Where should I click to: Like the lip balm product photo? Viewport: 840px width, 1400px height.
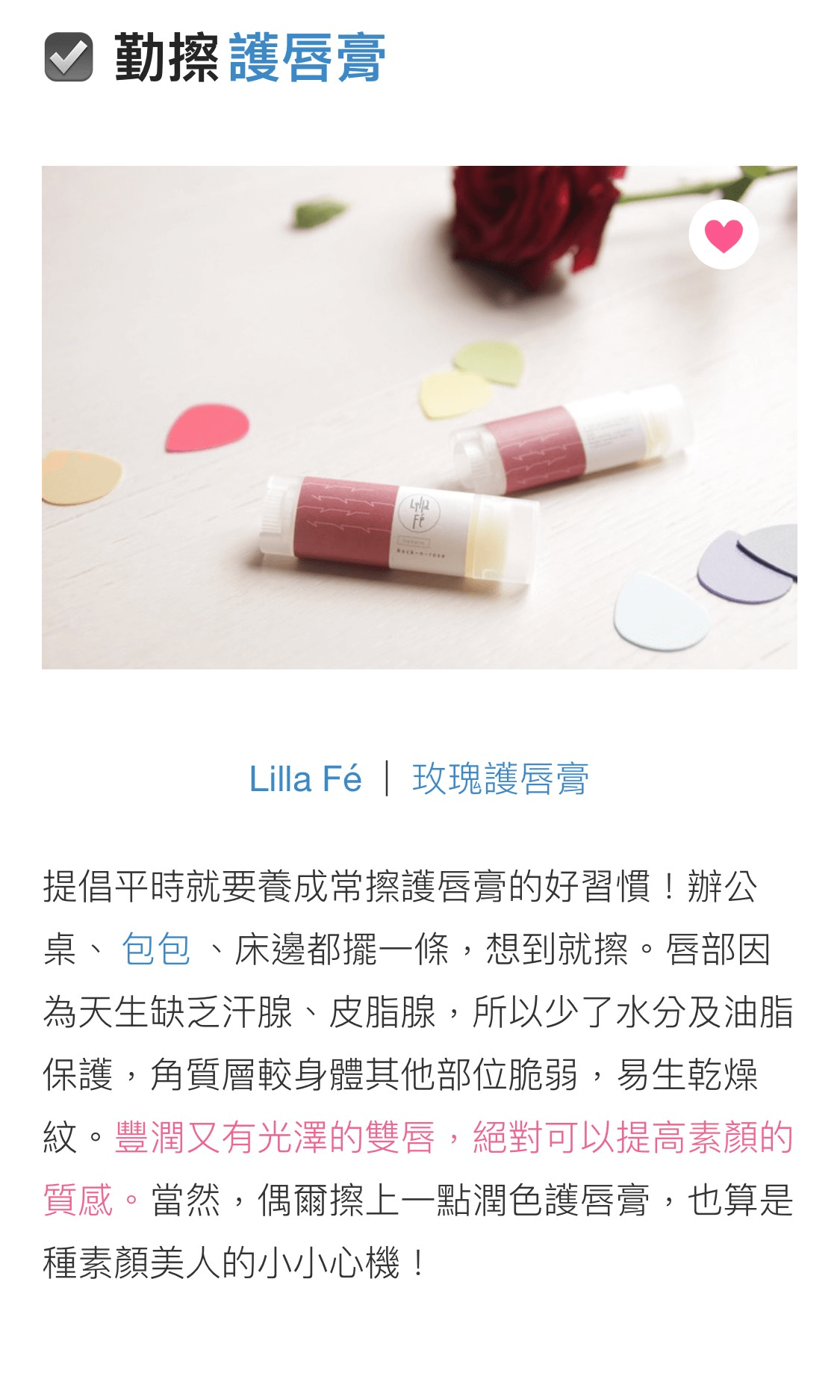click(723, 235)
